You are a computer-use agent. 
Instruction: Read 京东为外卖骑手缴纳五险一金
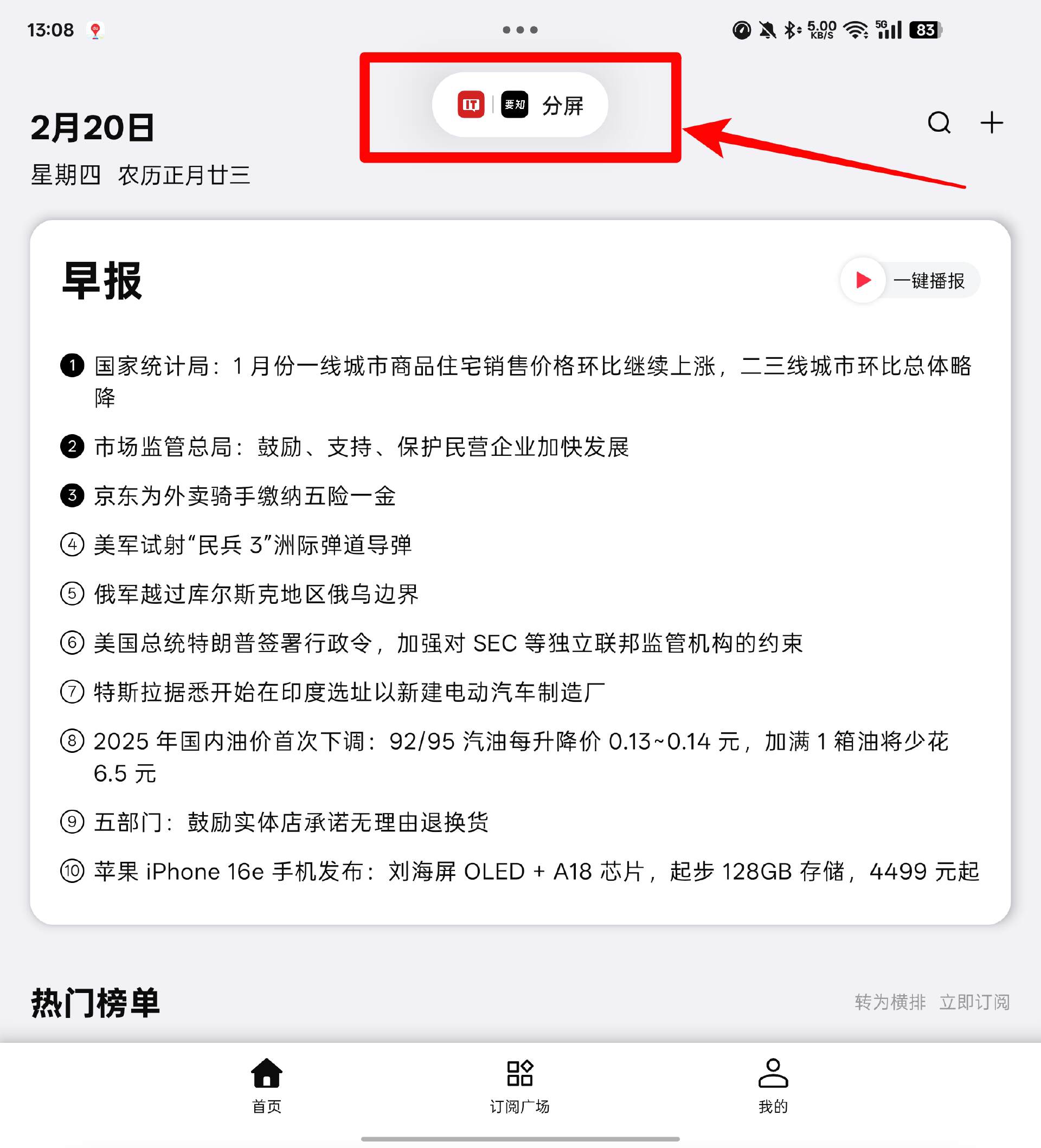(245, 496)
